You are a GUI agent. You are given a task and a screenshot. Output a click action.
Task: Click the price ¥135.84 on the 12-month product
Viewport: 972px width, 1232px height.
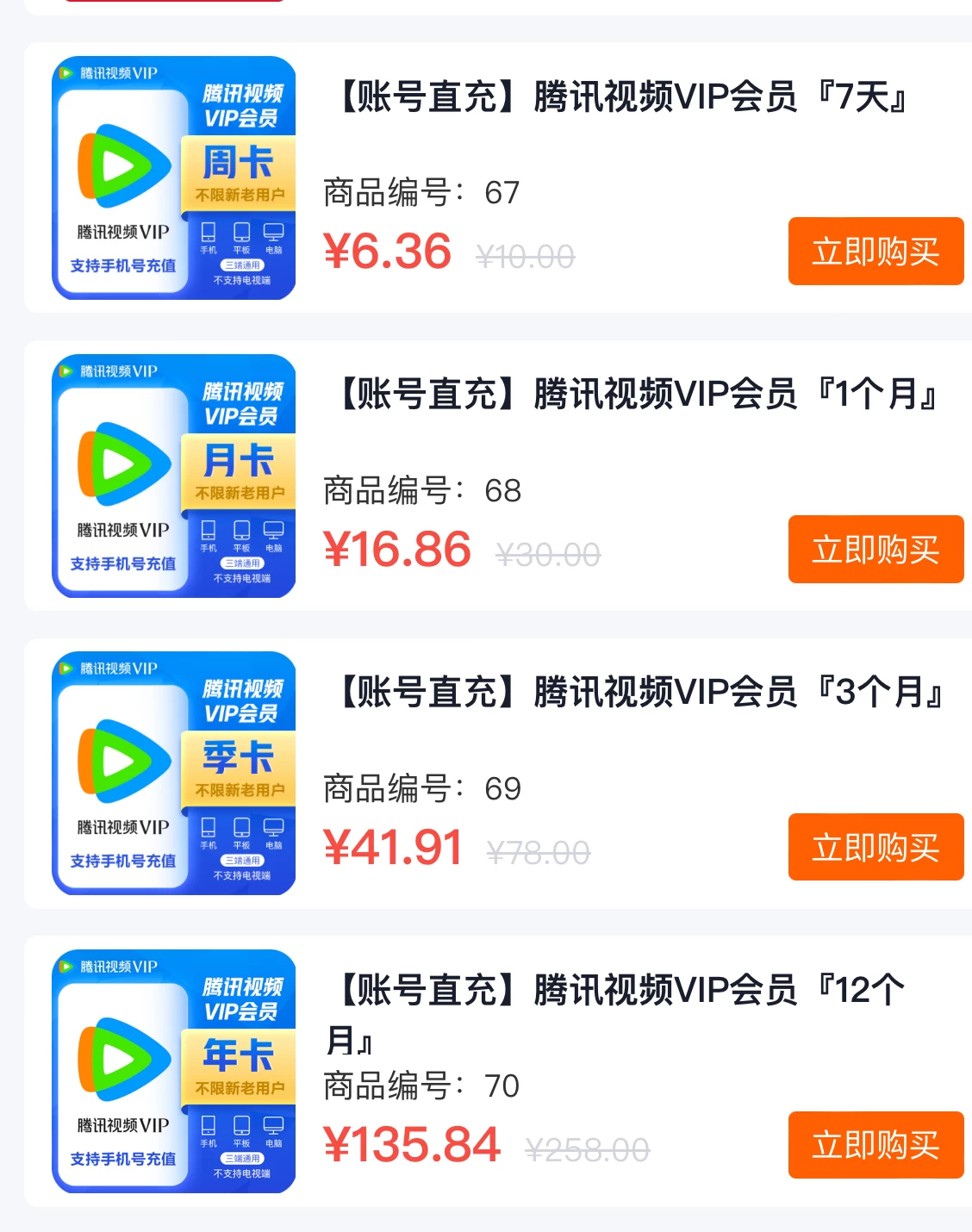[411, 1144]
